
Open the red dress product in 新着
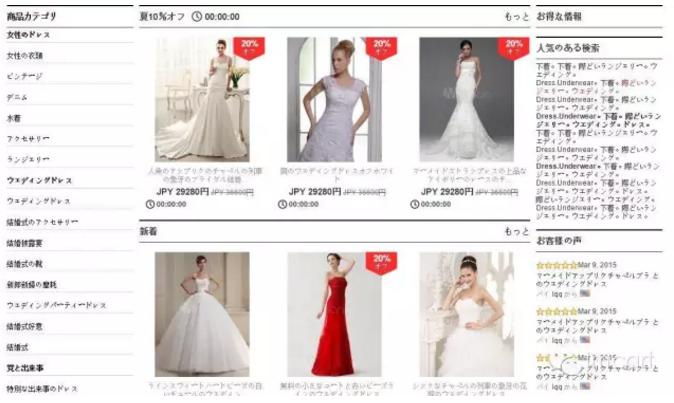pos(333,313)
